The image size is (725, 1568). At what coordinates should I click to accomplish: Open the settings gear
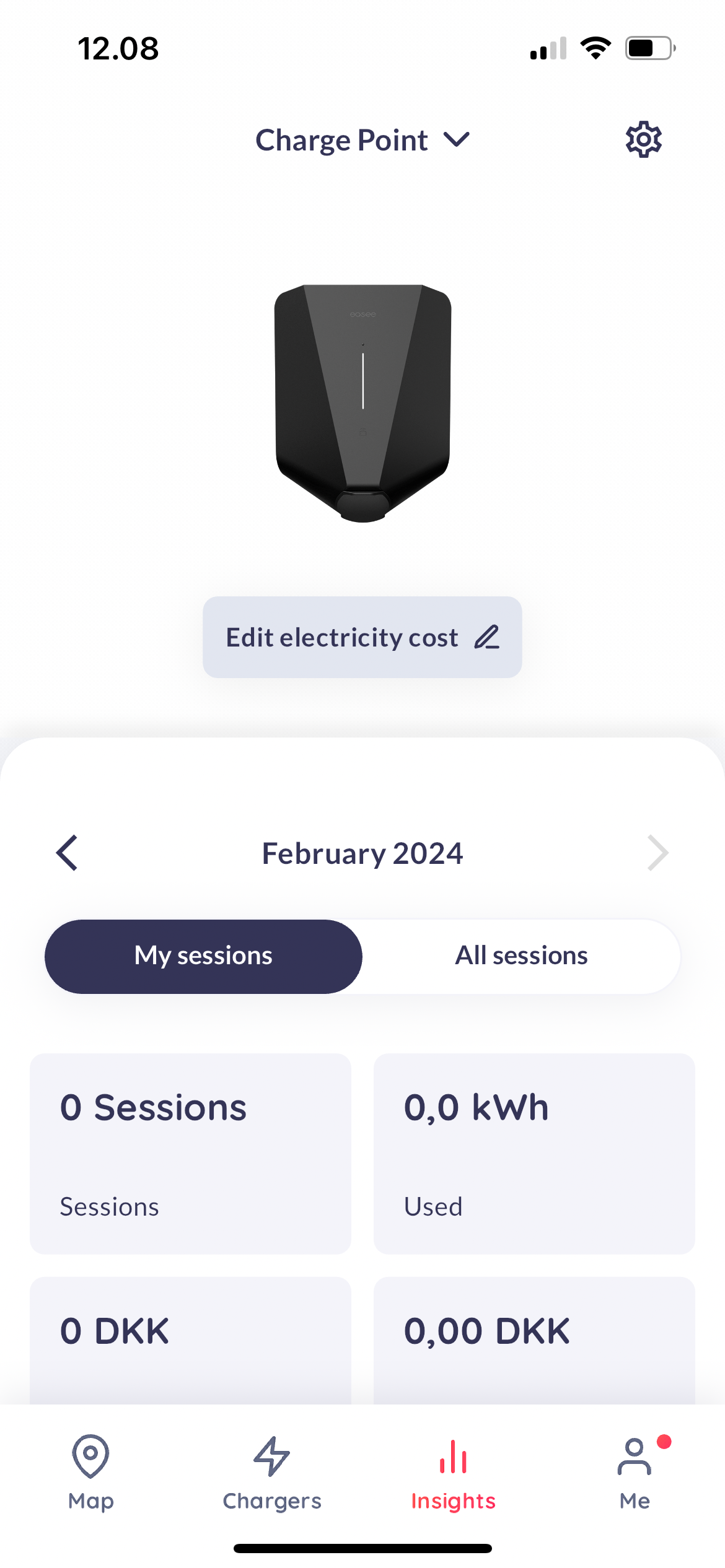coord(643,140)
